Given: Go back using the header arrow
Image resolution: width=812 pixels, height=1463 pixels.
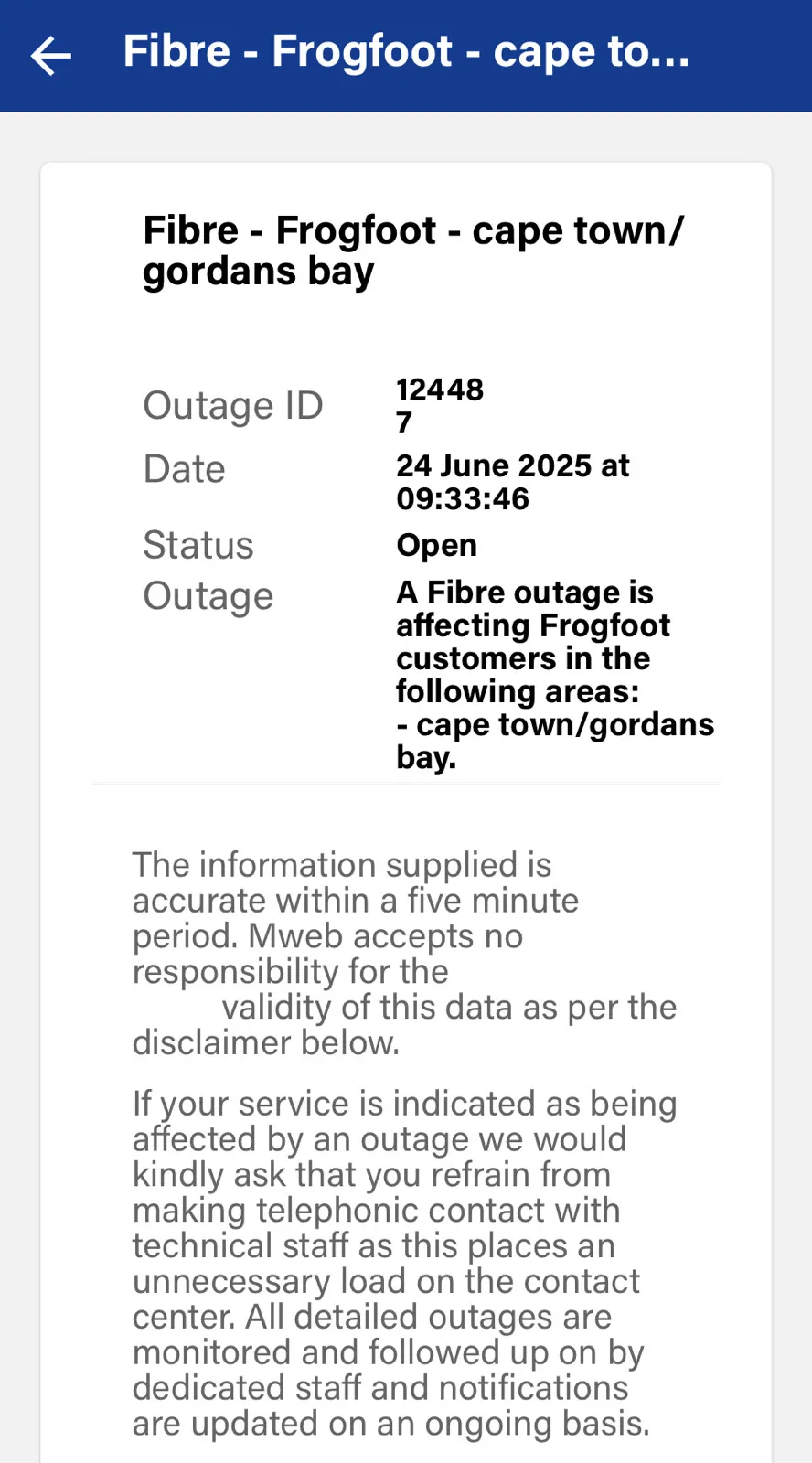Looking at the screenshot, I should (x=51, y=56).
